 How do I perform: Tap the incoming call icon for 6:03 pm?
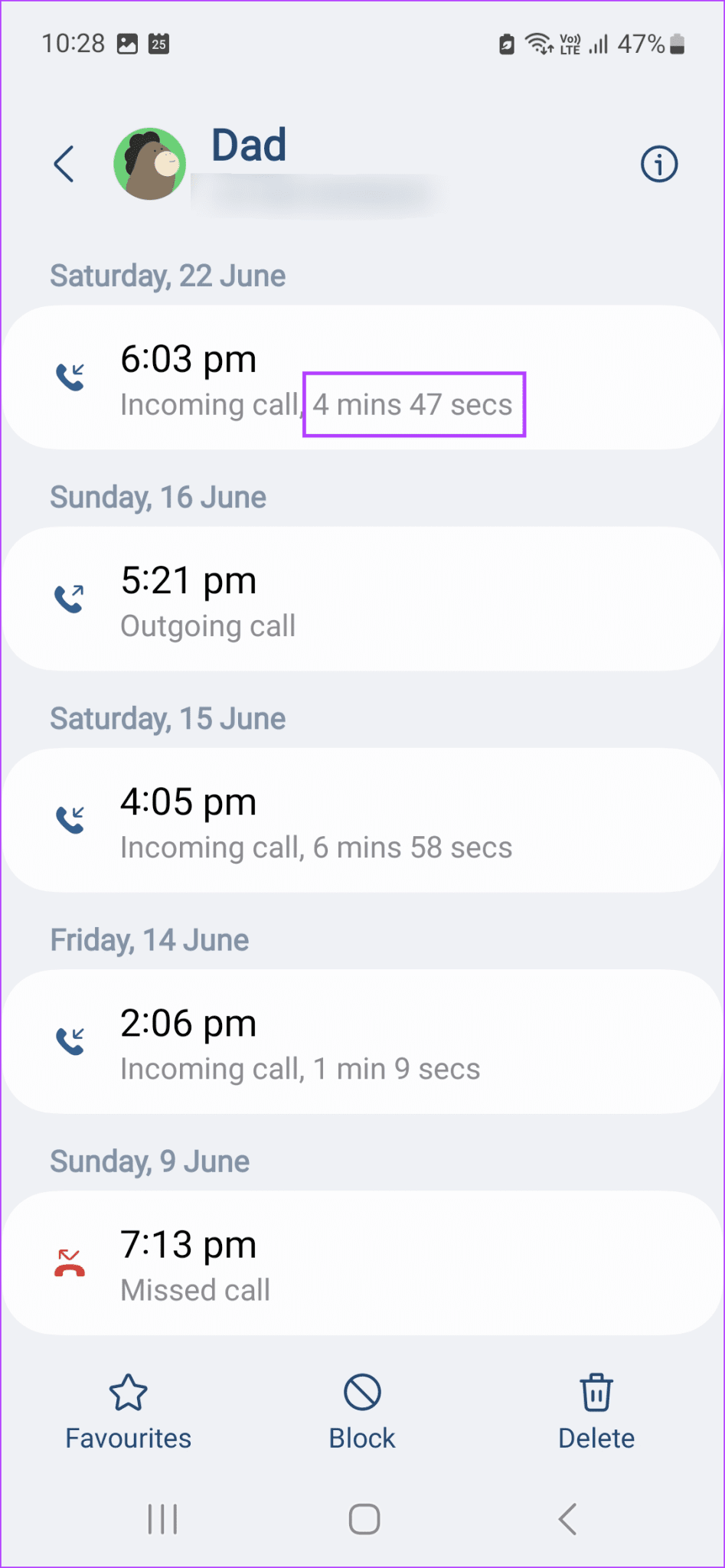(x=70, y=375)
